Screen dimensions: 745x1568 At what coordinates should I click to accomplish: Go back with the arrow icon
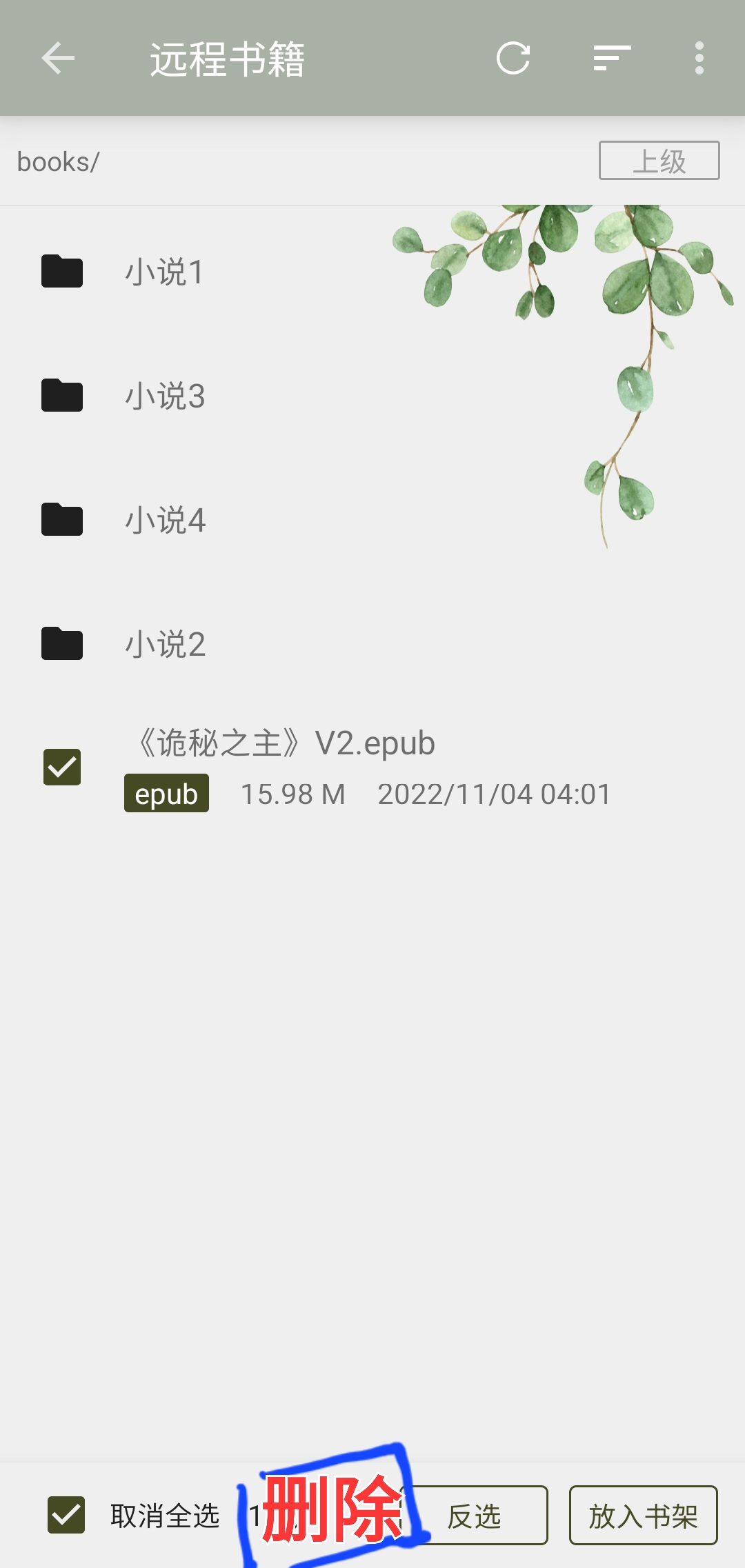pyautogui.click(x=58, y=59)
